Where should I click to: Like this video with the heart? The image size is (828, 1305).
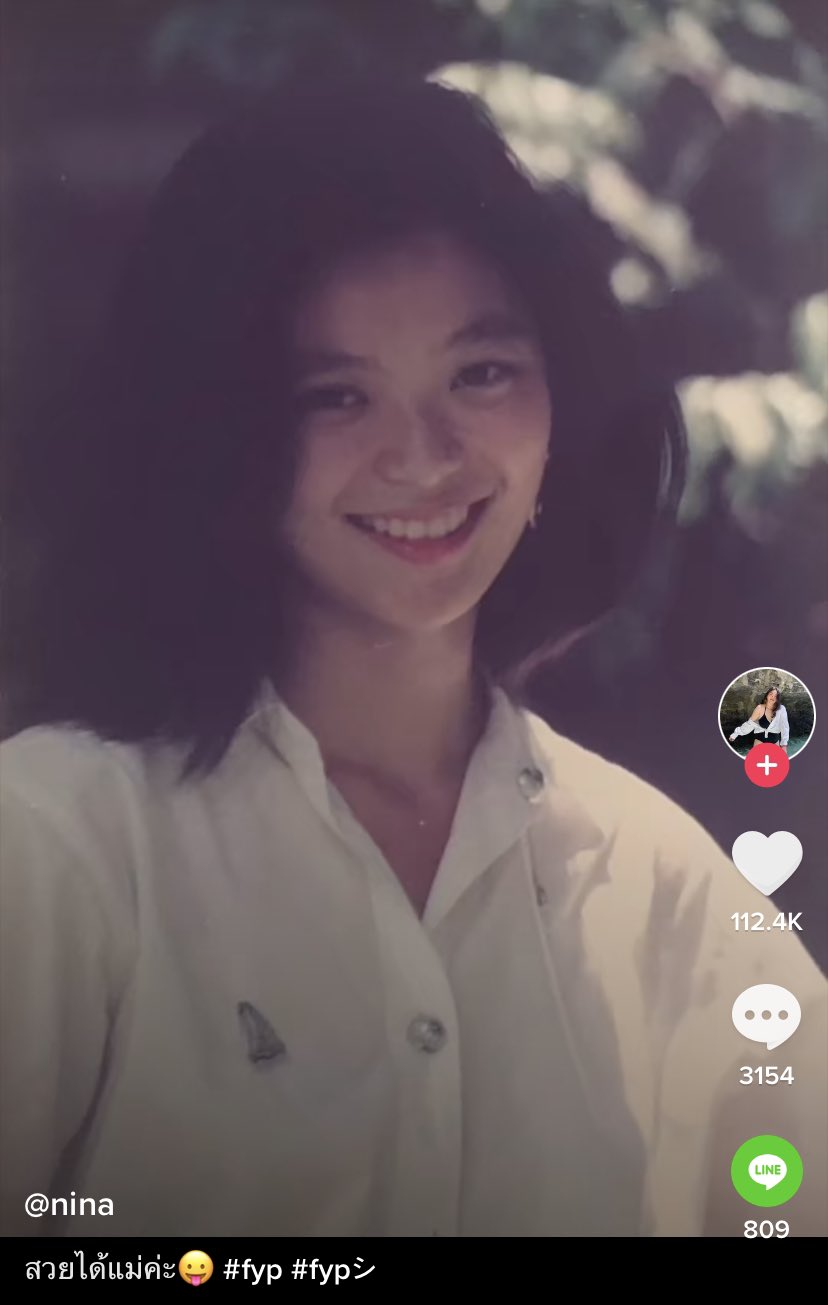pyautogui.click(x=767, y=862)
